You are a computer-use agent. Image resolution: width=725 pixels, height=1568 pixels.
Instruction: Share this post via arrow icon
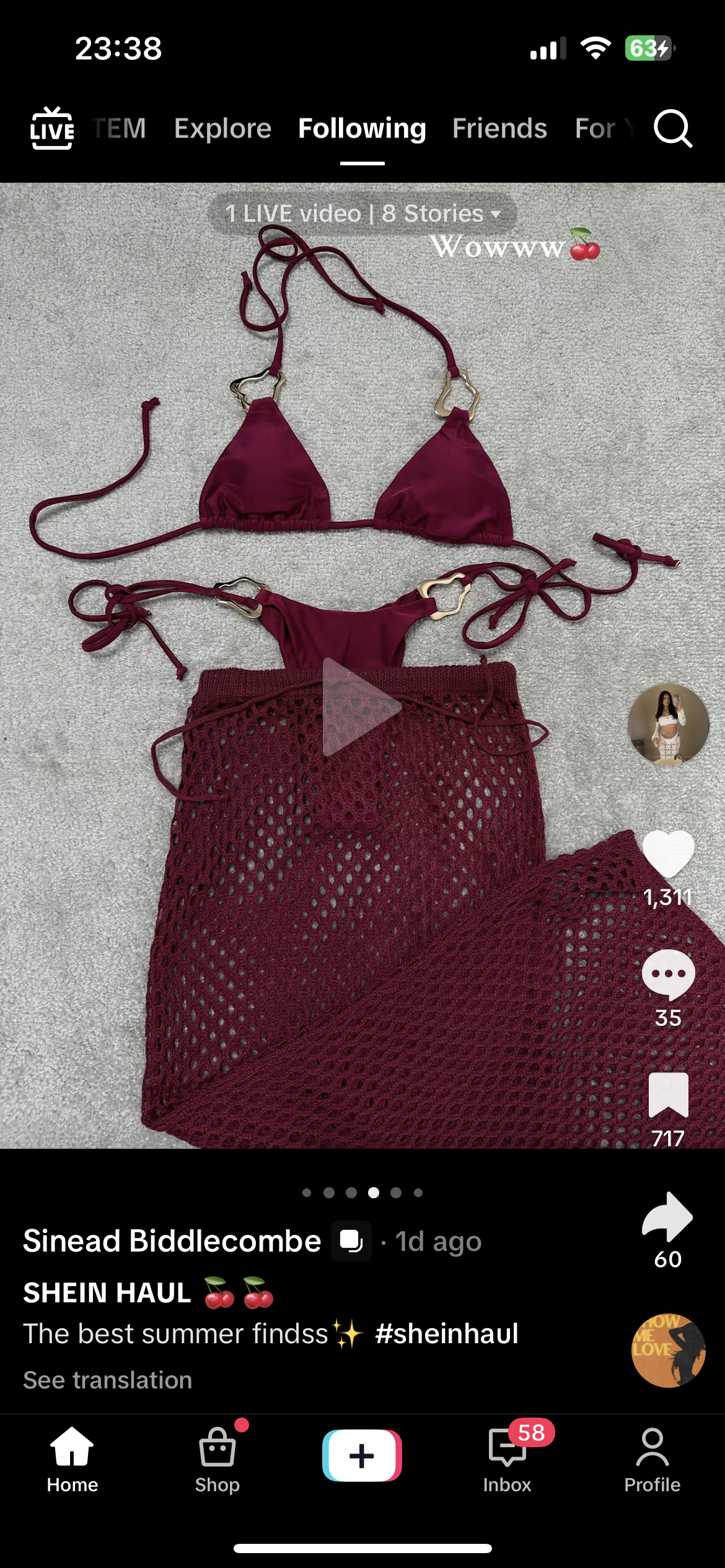(667, 1216)
